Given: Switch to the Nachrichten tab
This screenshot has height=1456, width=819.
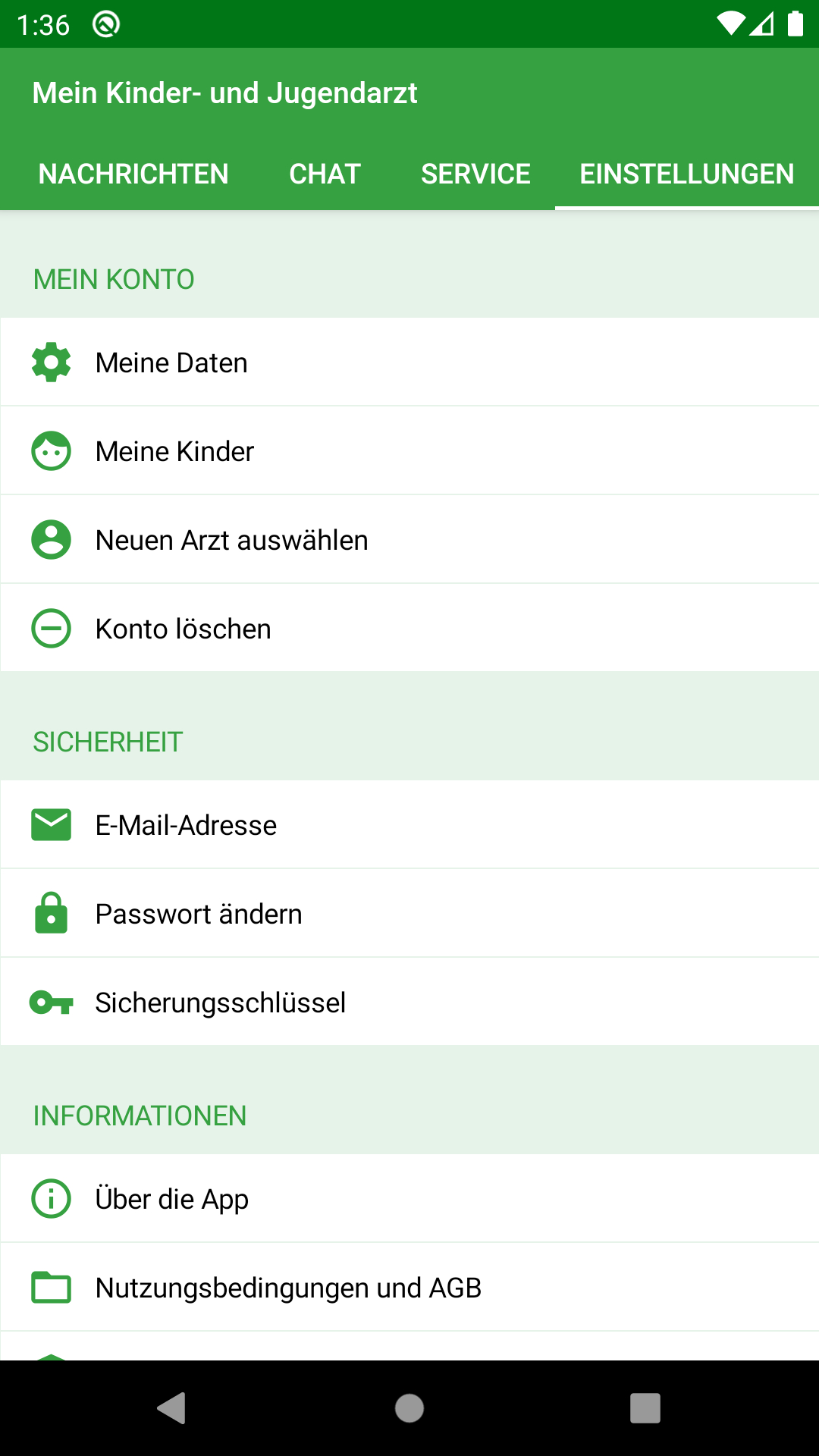Looking at the screenshot, I should point(133,174).
